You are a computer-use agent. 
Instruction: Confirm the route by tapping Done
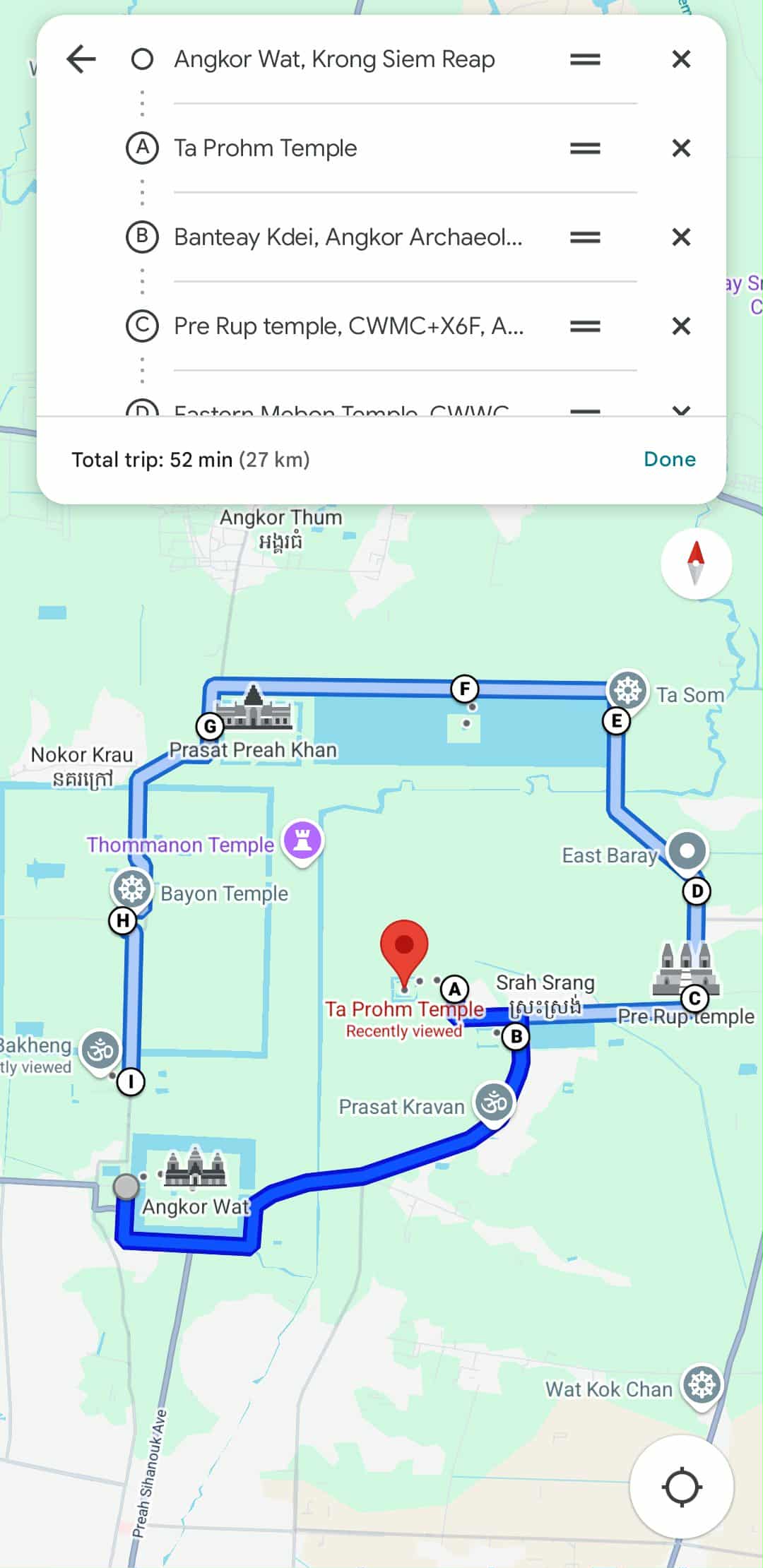(670, 459)
